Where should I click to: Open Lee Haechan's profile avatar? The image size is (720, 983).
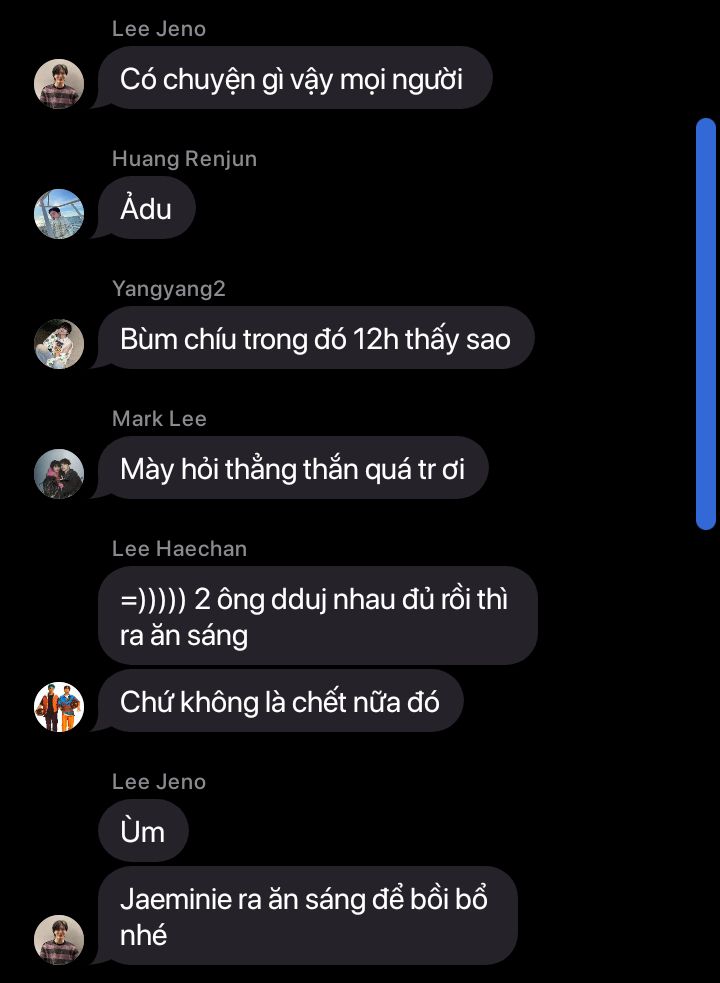59,707
